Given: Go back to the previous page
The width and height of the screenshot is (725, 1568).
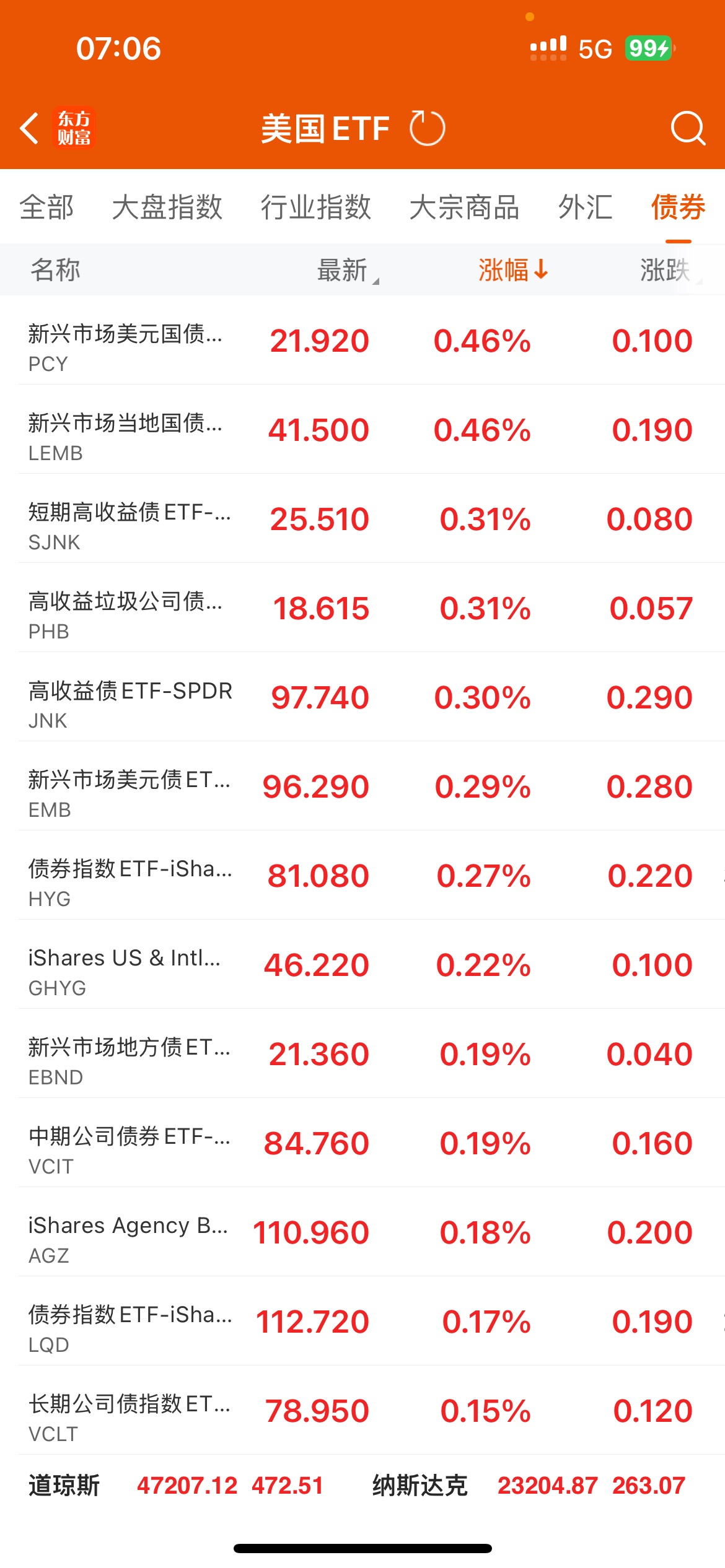Looking at the screenshot, I should (x=30, y=128).
